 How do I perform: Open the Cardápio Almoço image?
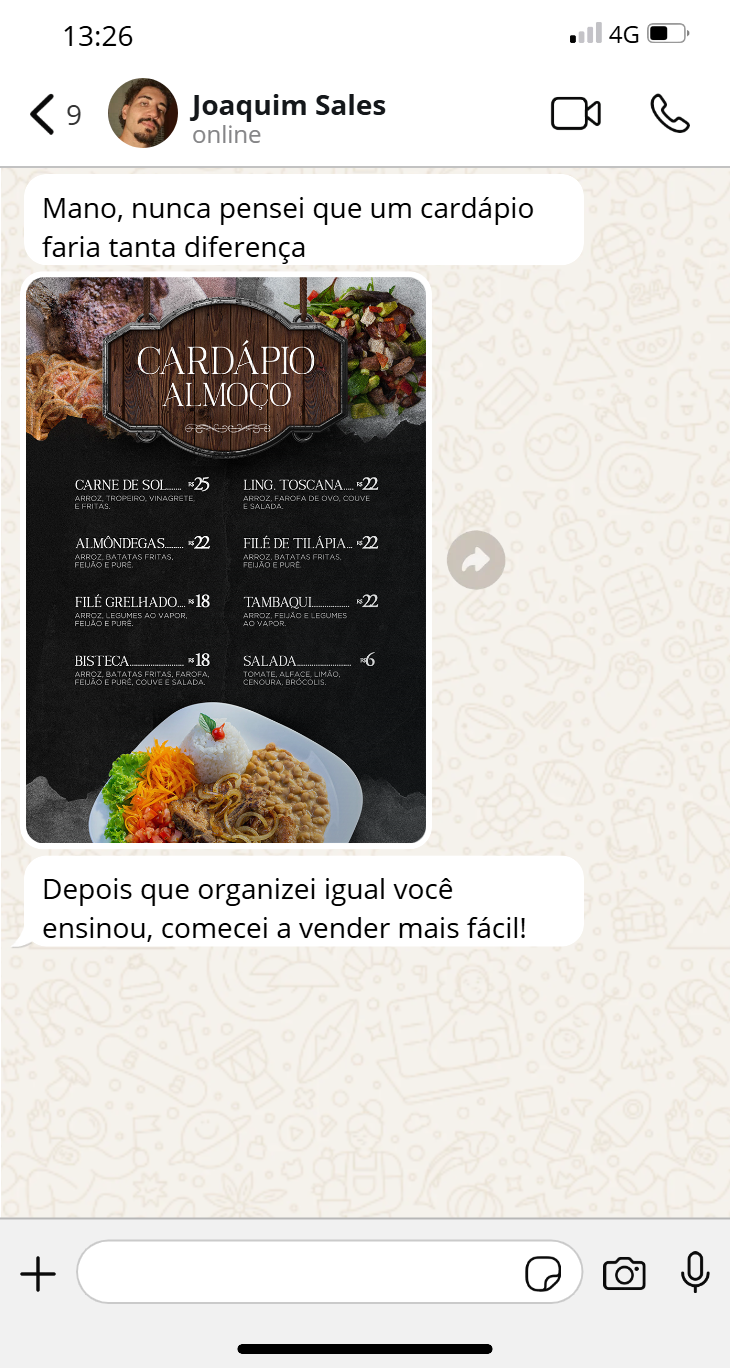click(x=226, y=560)
